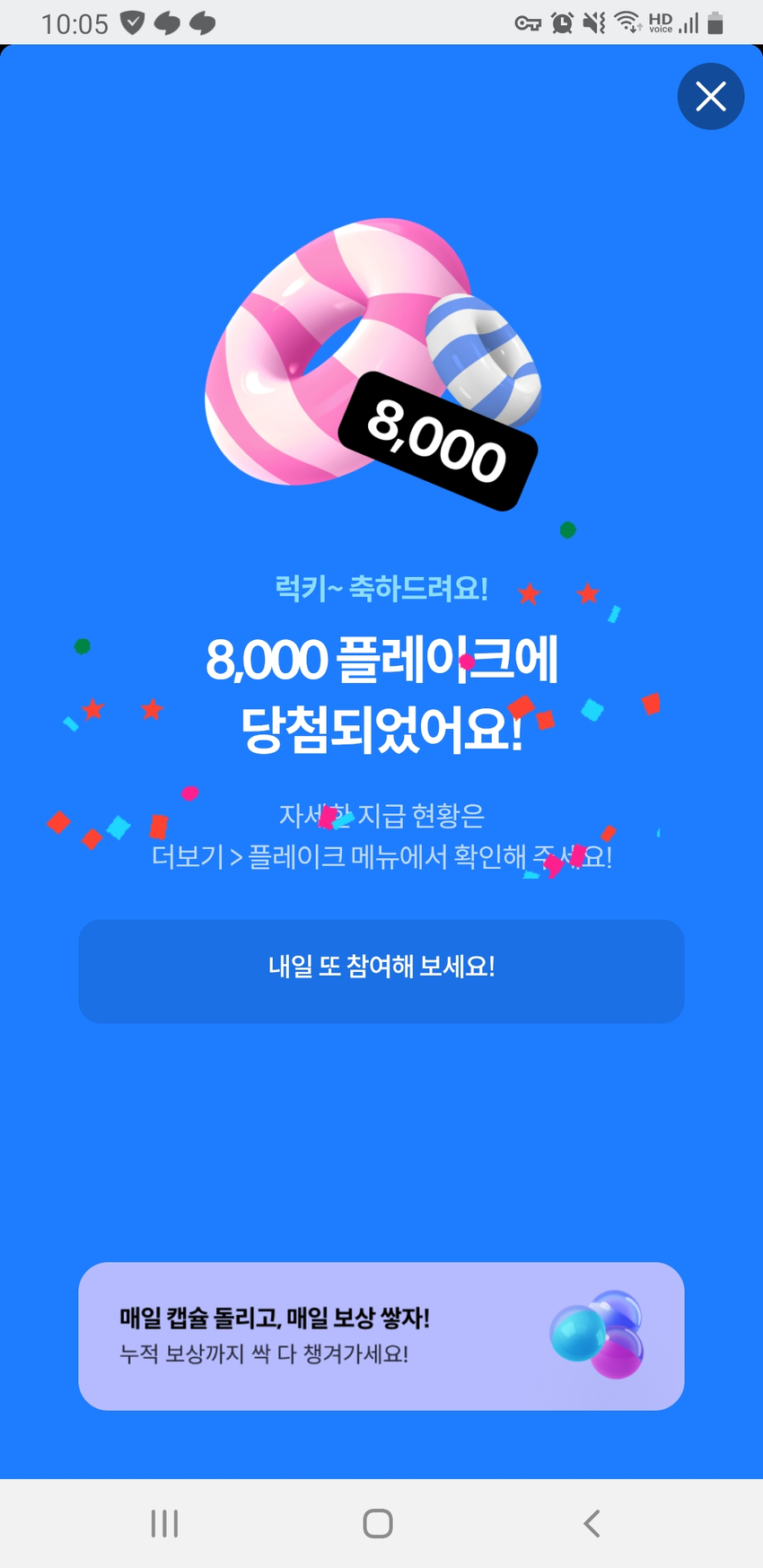The image size is (763, 1568).
Task: Open the 매일 캡슐 돌리고 reward banner
Action: 381,1336
